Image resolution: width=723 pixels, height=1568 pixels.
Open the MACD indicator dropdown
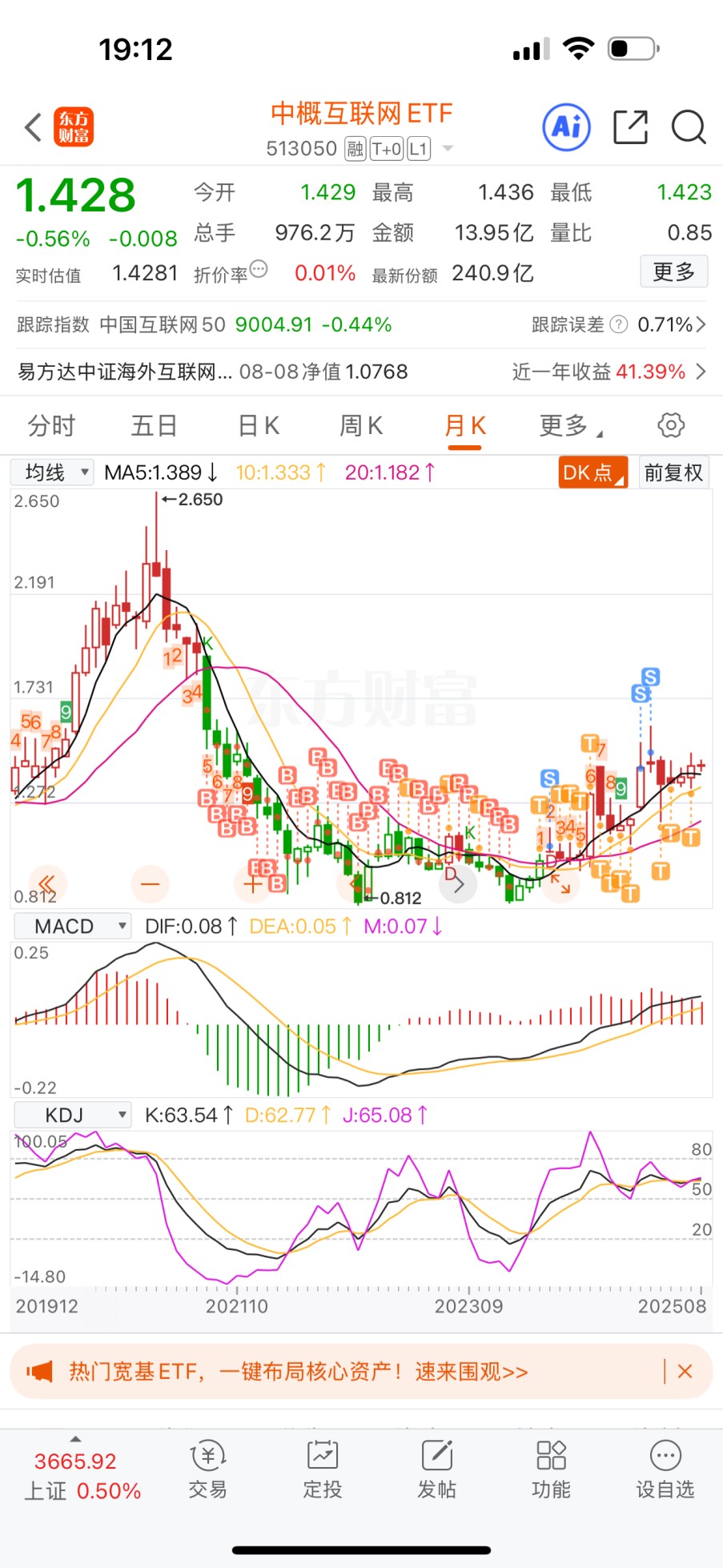tap(72, 926)
